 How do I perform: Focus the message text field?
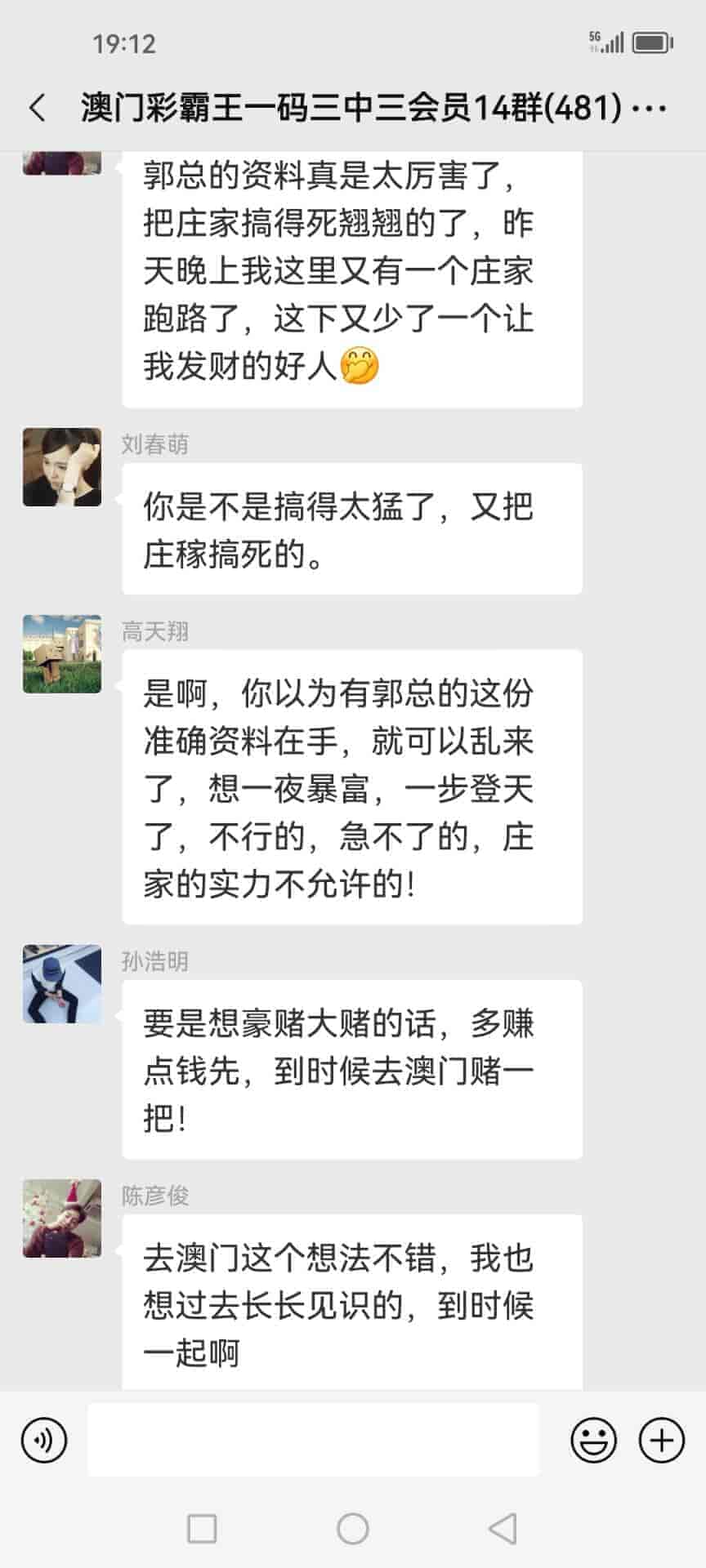313,1440
